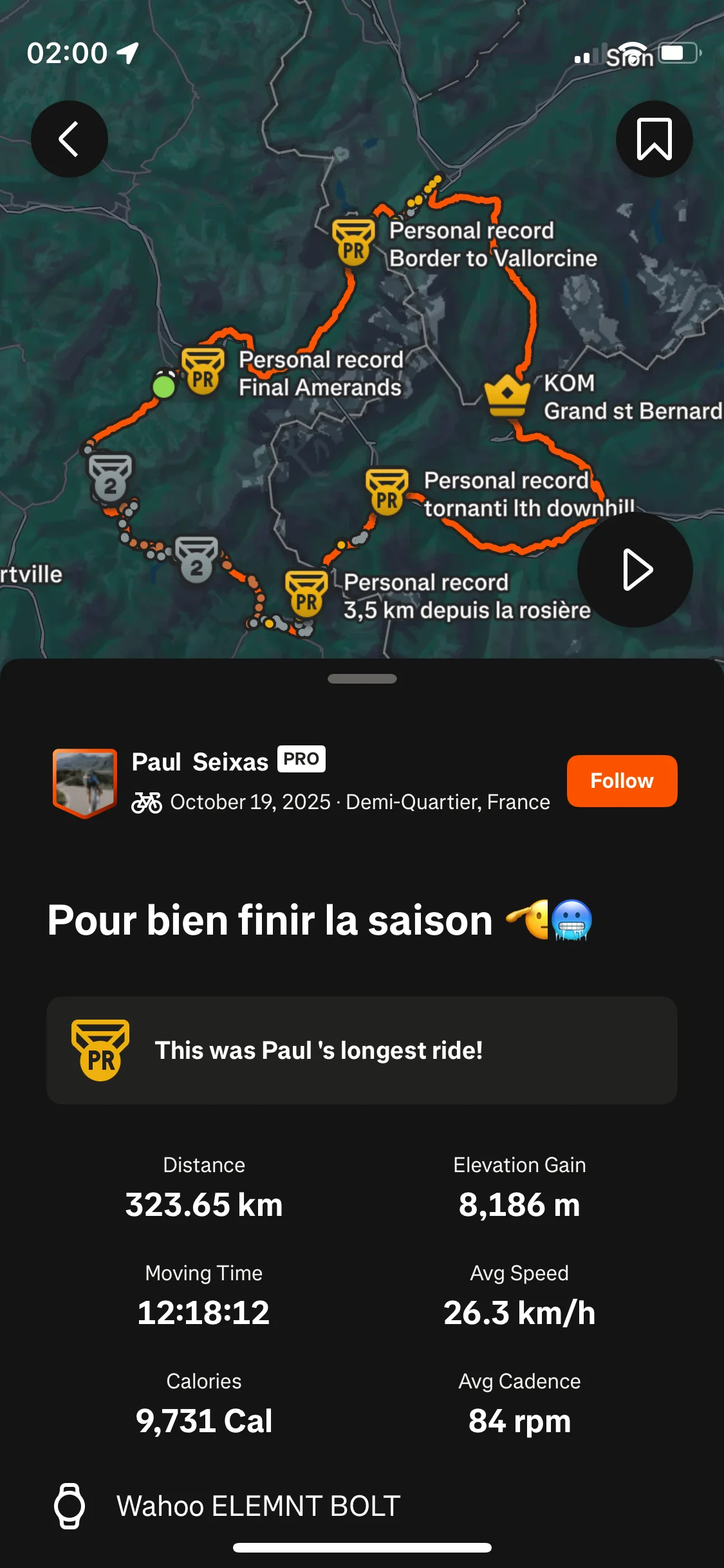The height and width of the screenshot is (1568, 724).
Task: Select the Border to Vallorcine PR marker
Action: tap(353, 243)
